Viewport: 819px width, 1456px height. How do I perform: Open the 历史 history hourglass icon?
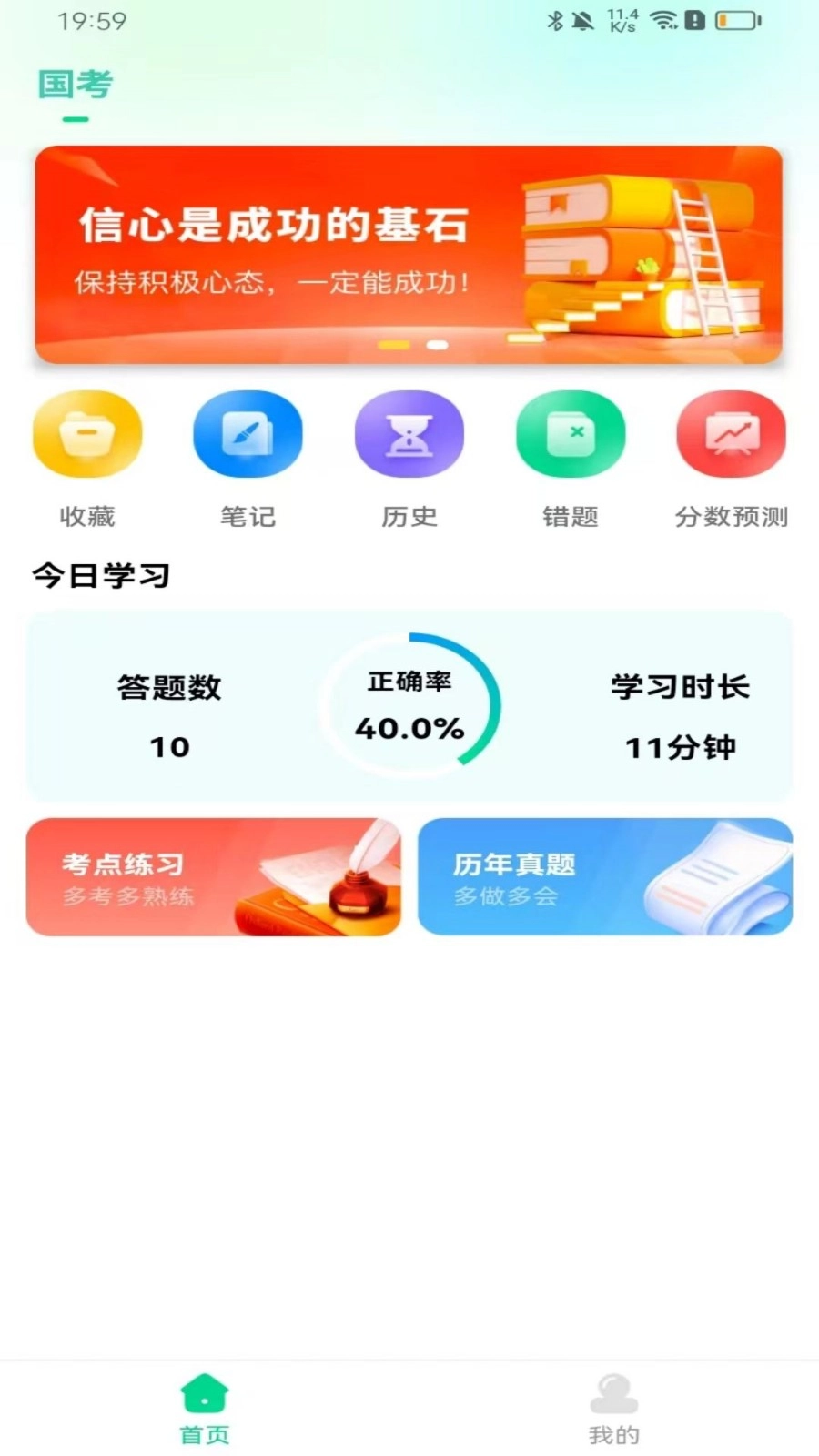(x=409, y=434)
